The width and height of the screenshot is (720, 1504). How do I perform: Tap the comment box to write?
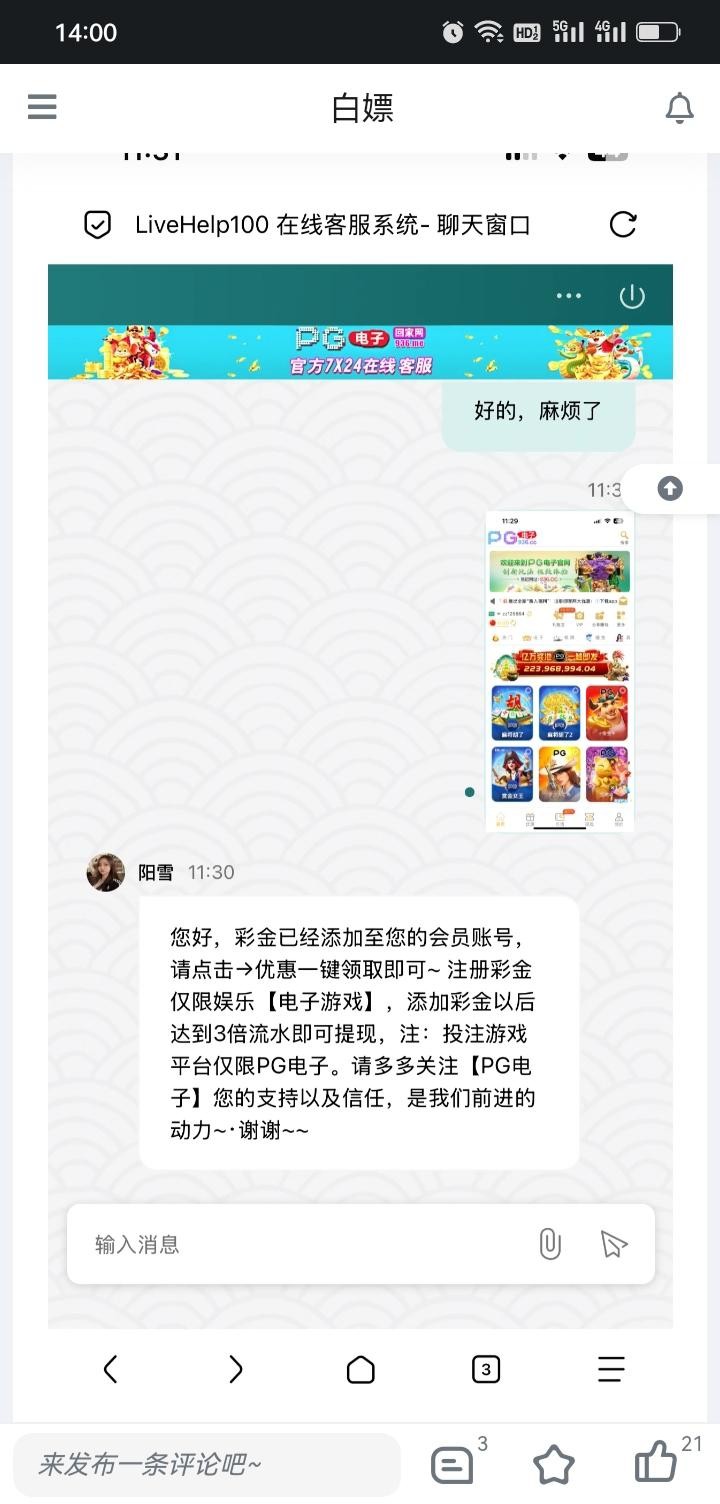click(206, 1465)
